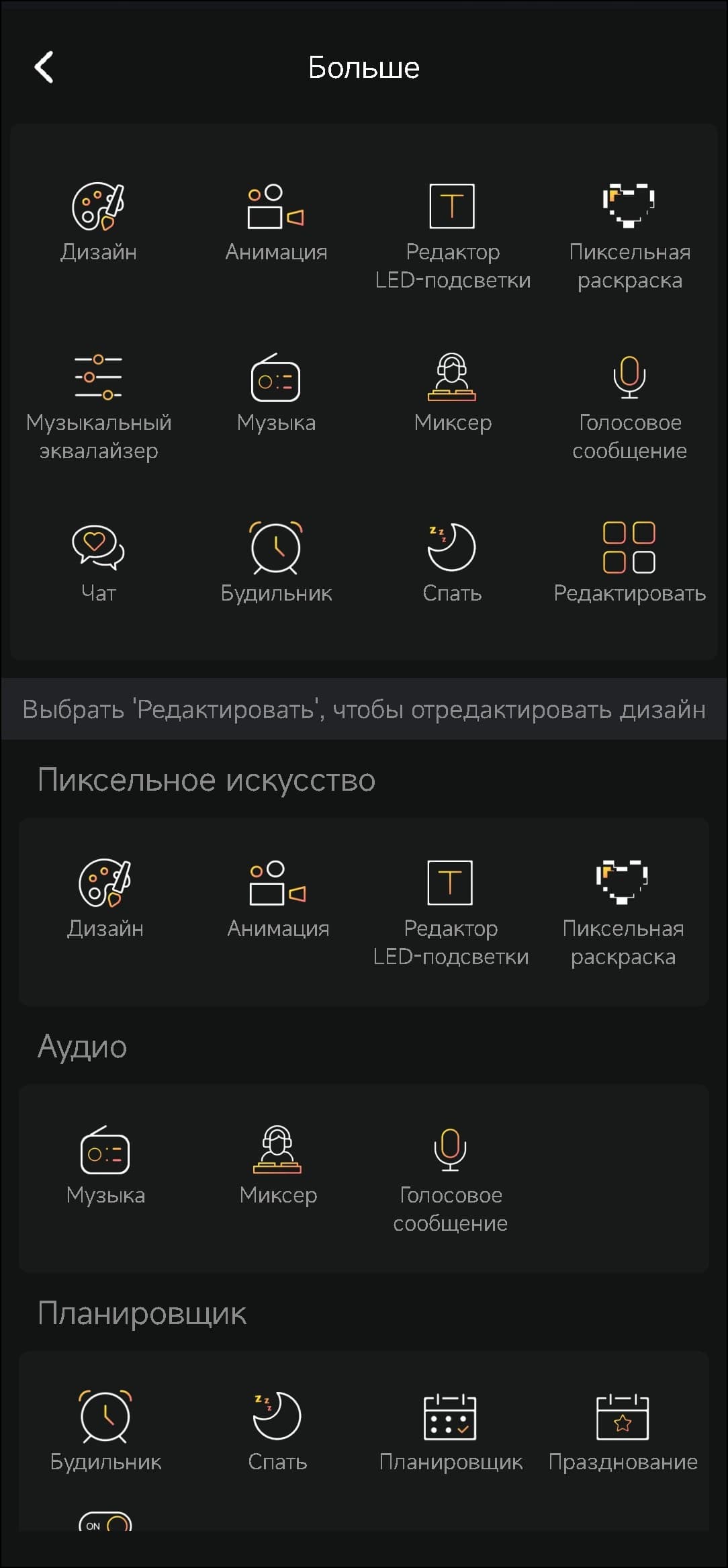Go back using the top-left arrow
This screenshot has width=728, height=1568.
point(44,67)
